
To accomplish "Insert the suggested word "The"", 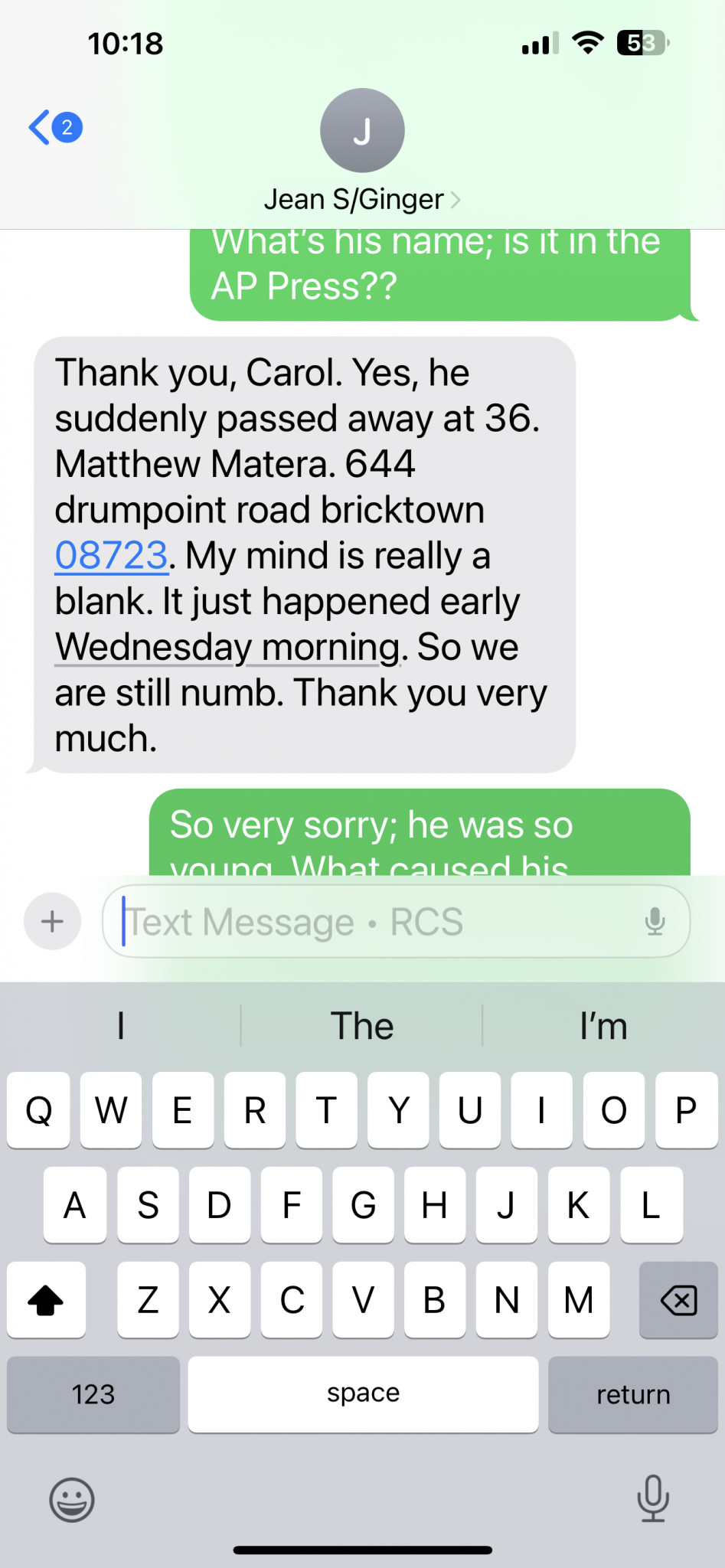I will click(x=362, y=1026).
